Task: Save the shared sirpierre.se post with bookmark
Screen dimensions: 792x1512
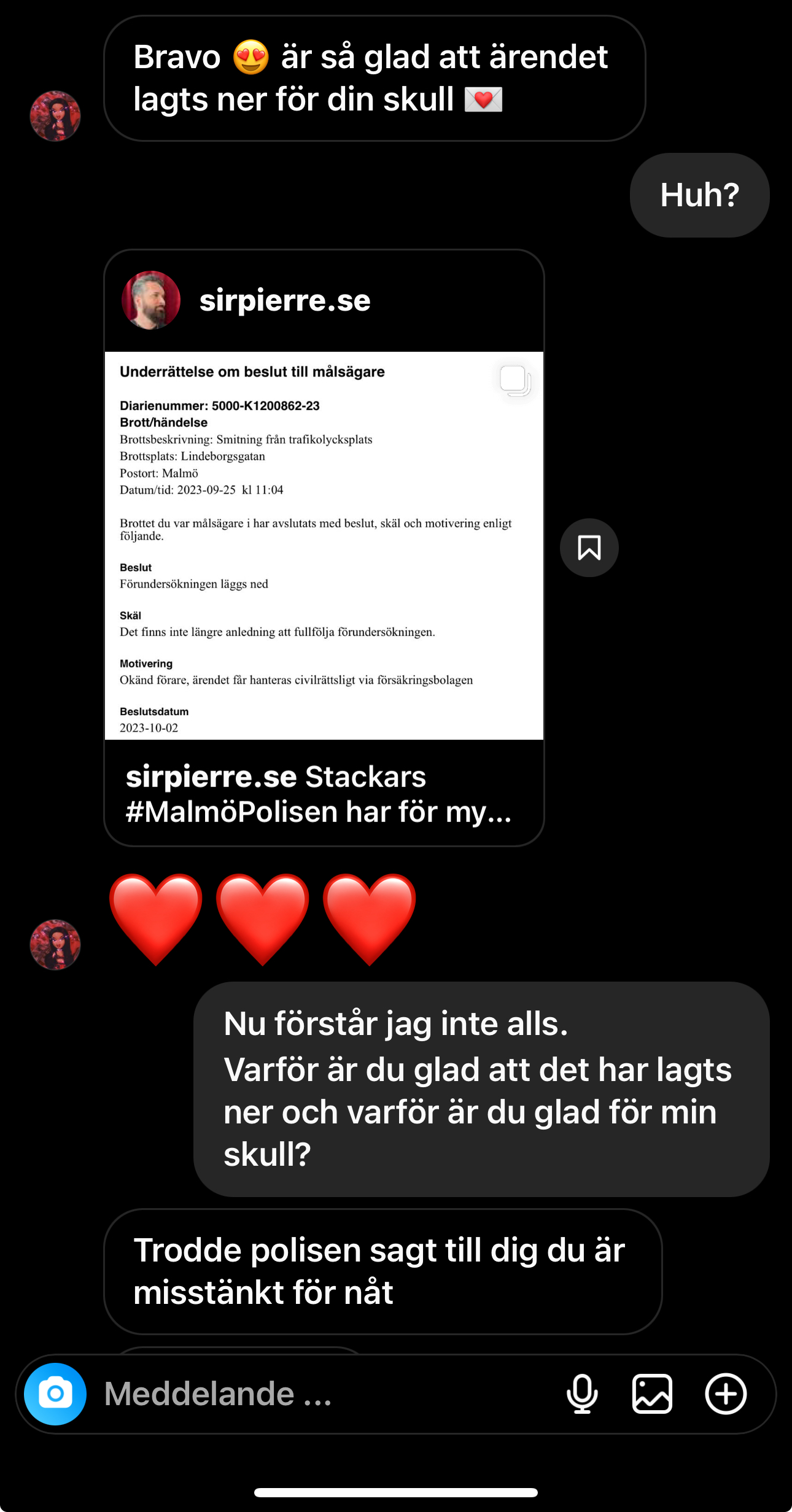Action: click(589, 548)
